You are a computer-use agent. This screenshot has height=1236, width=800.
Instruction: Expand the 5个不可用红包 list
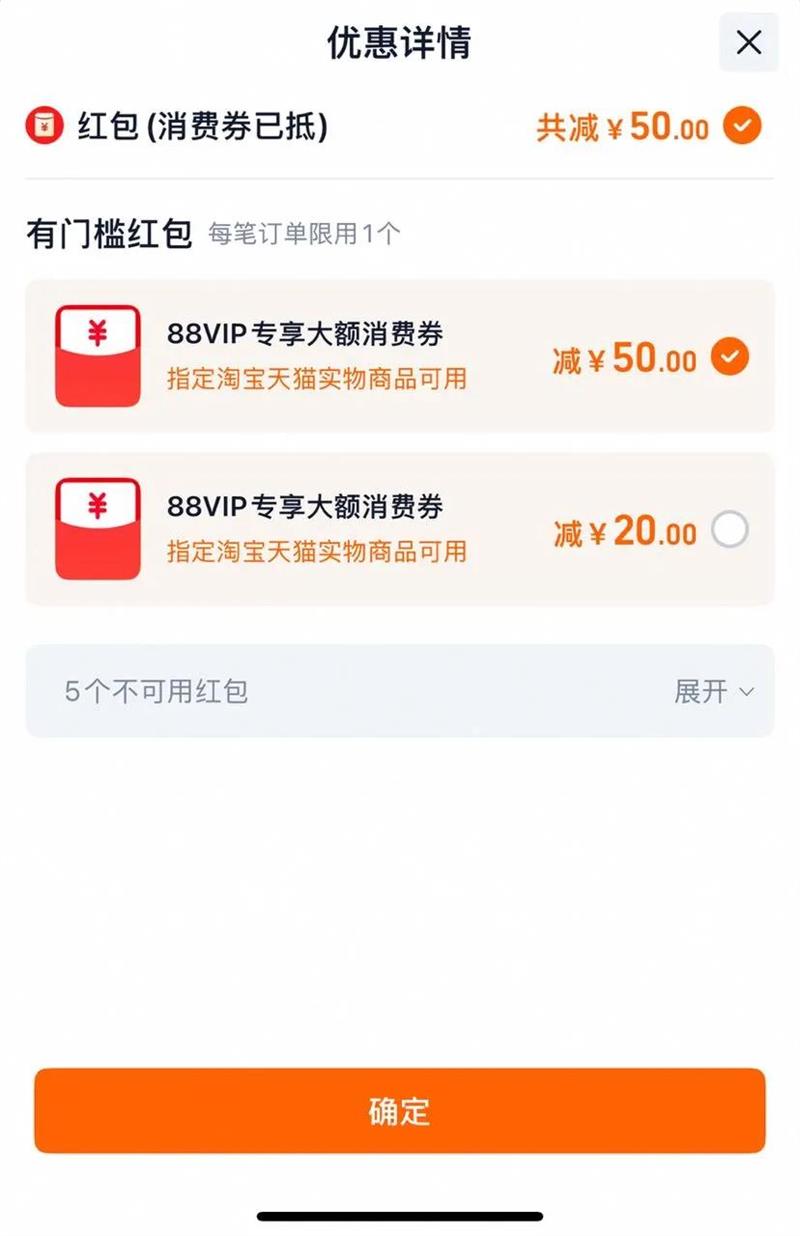[714, 691]
